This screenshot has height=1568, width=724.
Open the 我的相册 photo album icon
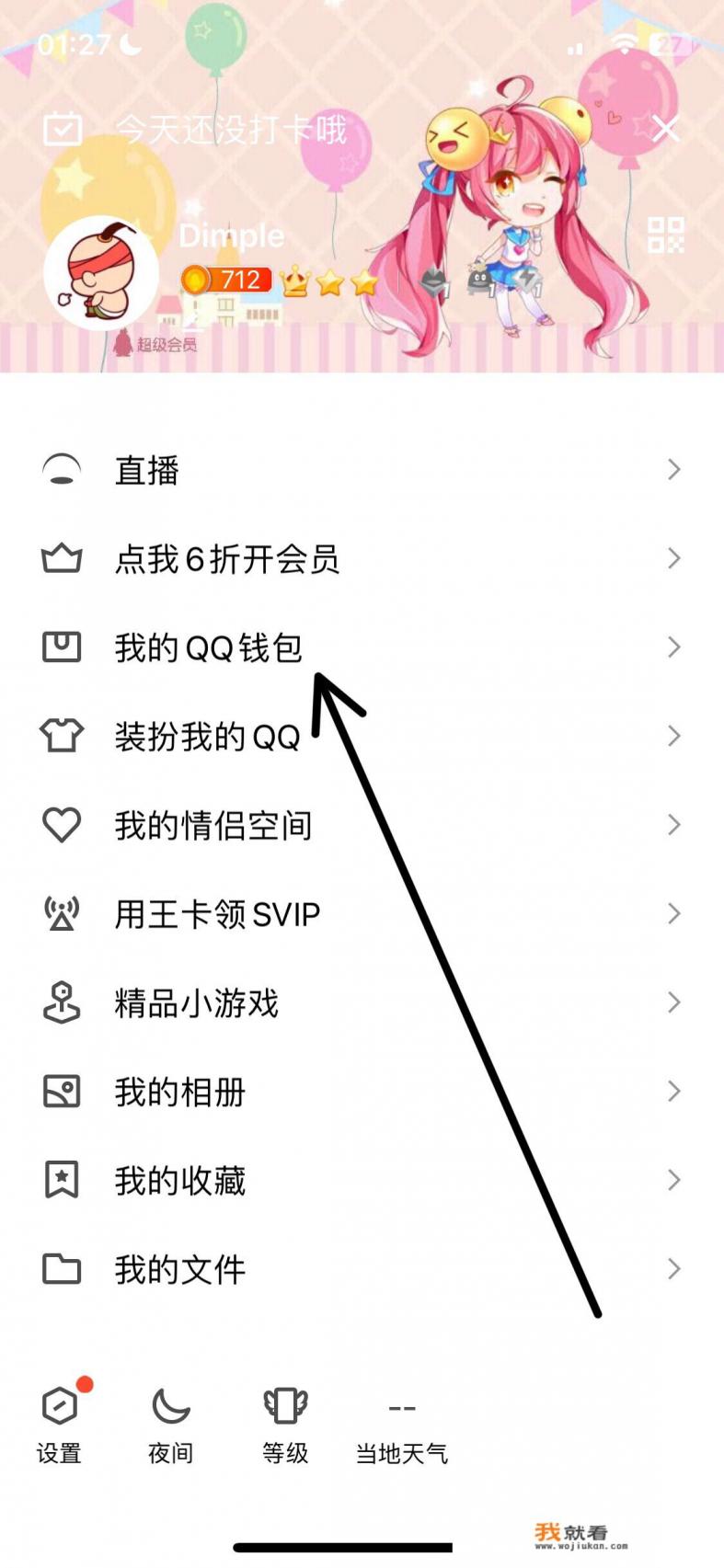61,1092
